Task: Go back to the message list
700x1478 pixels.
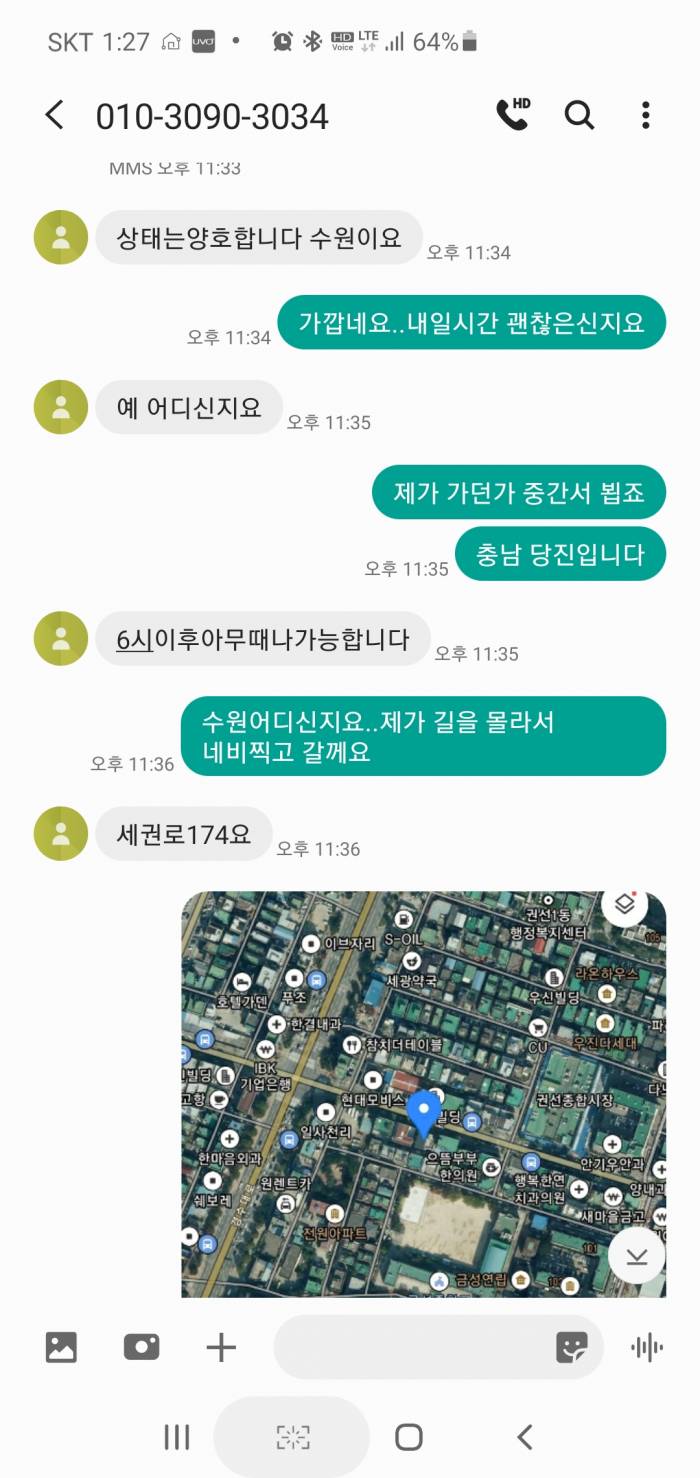Action: tap(54, 116)
